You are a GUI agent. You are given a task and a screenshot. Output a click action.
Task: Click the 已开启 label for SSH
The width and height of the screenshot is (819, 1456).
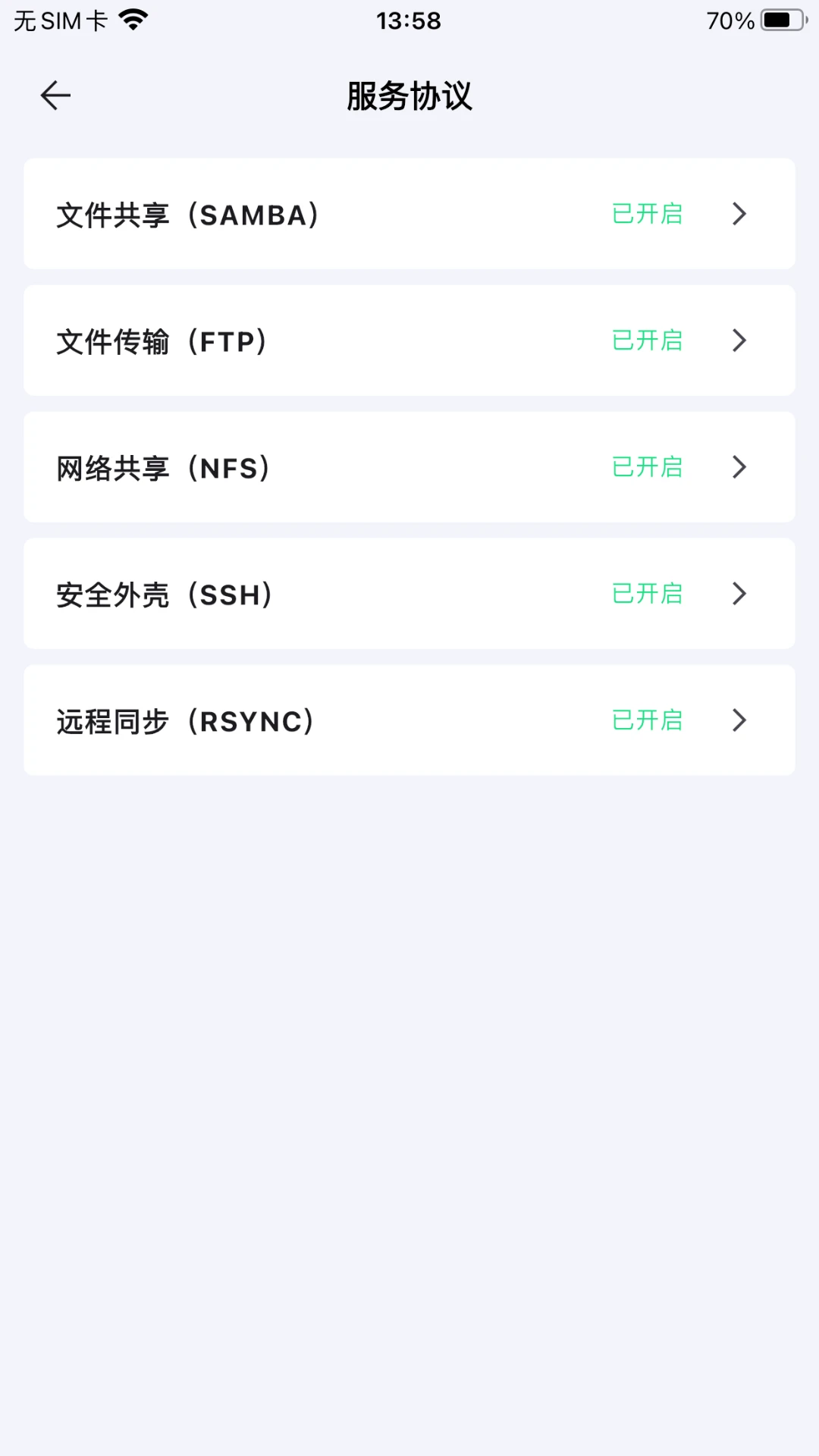coord(647,594)
